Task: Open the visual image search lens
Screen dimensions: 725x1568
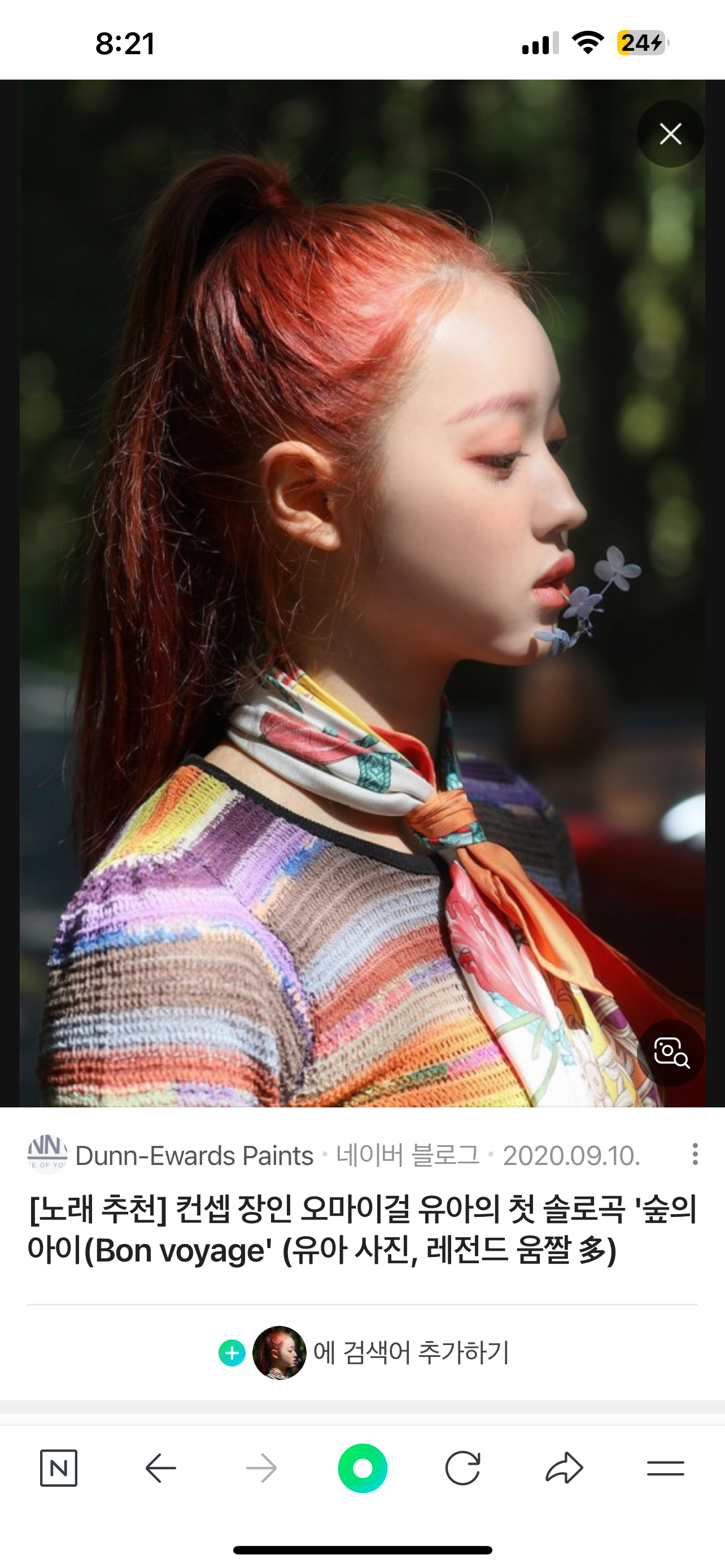Action: [x=670, y=1053]
